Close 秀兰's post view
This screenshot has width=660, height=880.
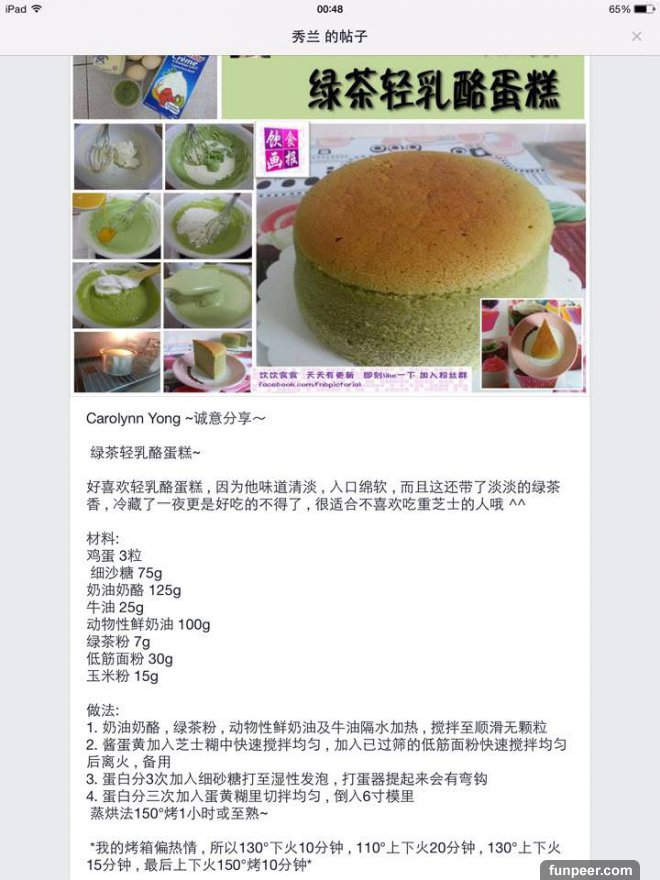coord(636,36)
